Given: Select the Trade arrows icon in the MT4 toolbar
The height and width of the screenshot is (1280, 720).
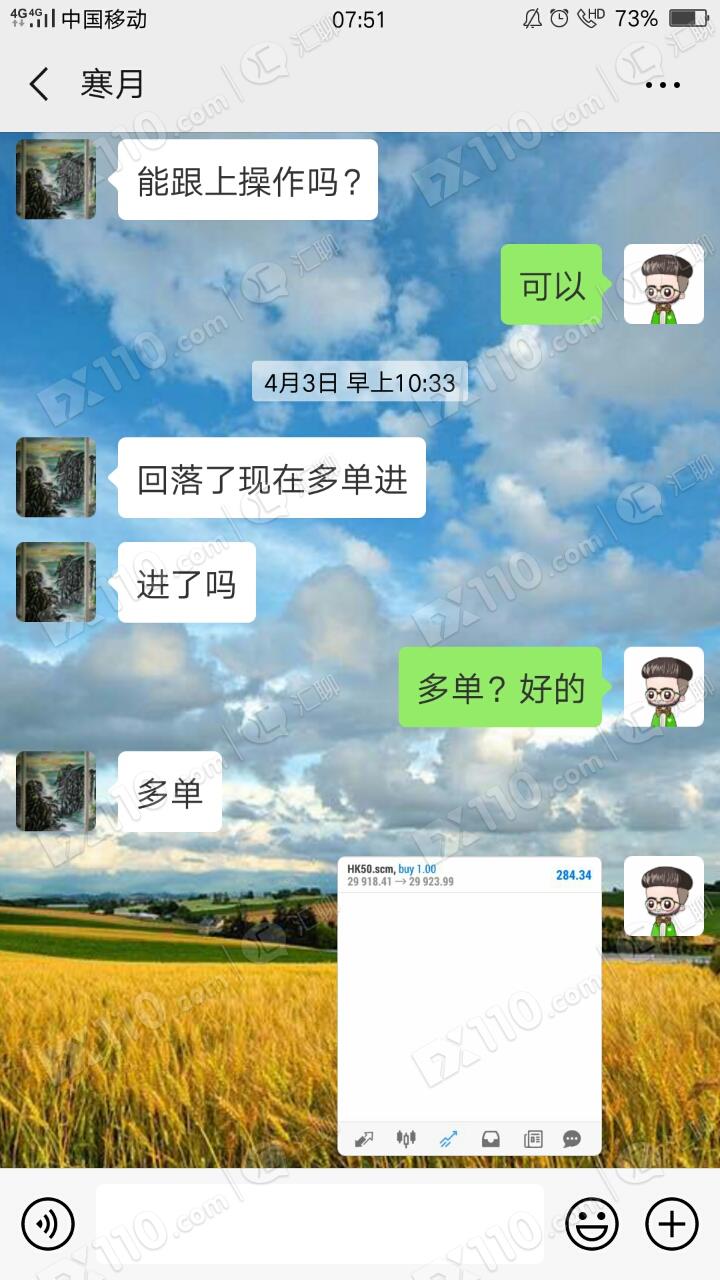Looking at the screenshot, I should (x=365, y=1137).
